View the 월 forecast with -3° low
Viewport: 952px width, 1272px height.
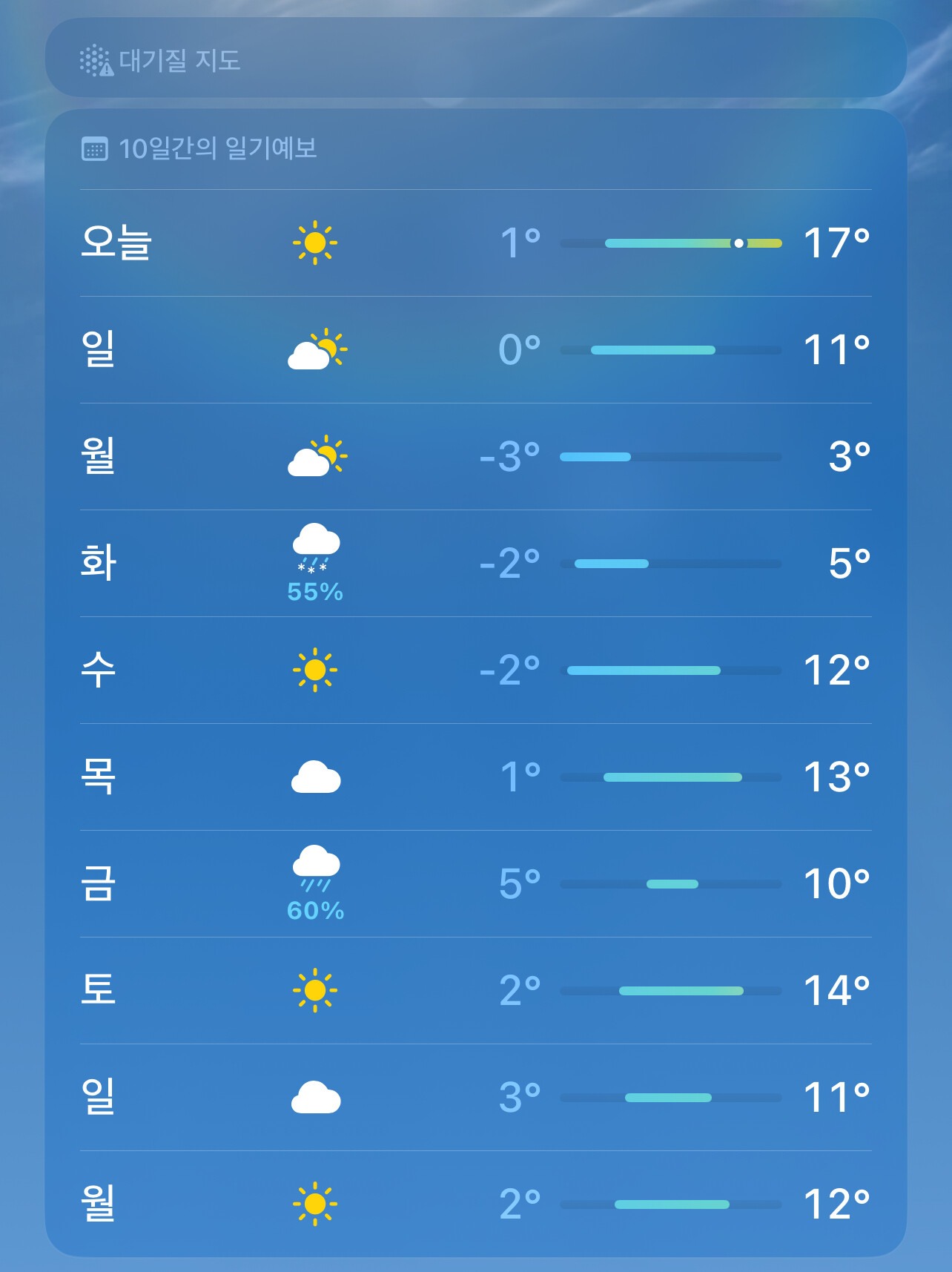[x=475, y=457]
